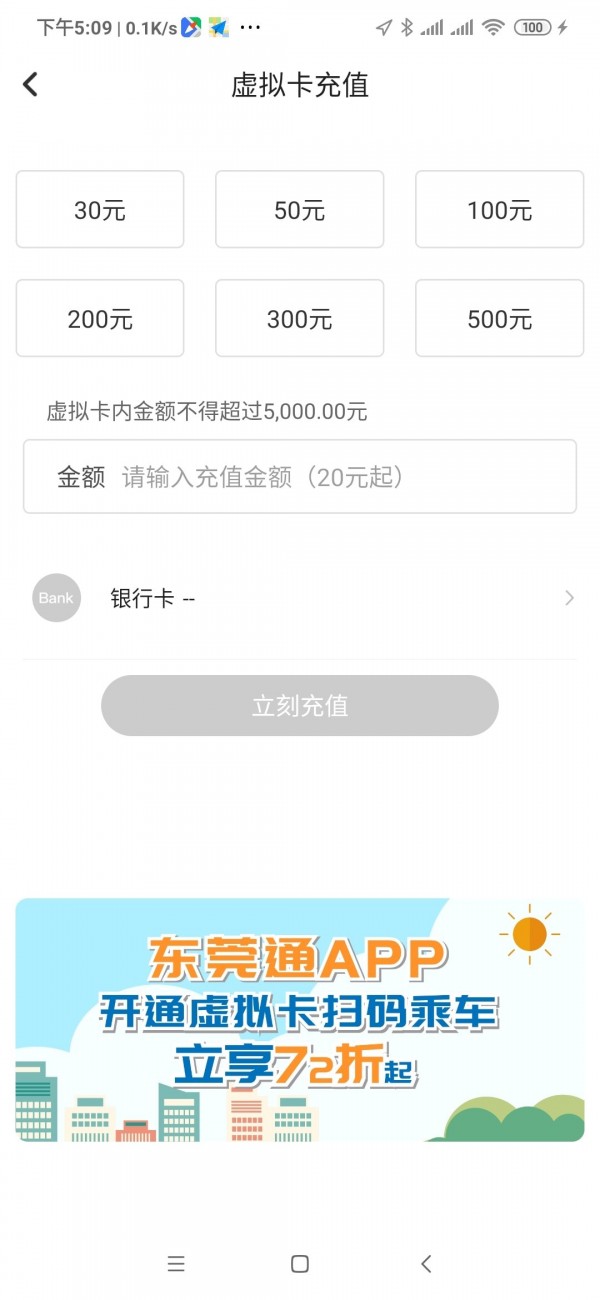This screenshot has height=1300, width=600.
Task: Select 200元 as the recharge amount
Action: coord(100,319)
